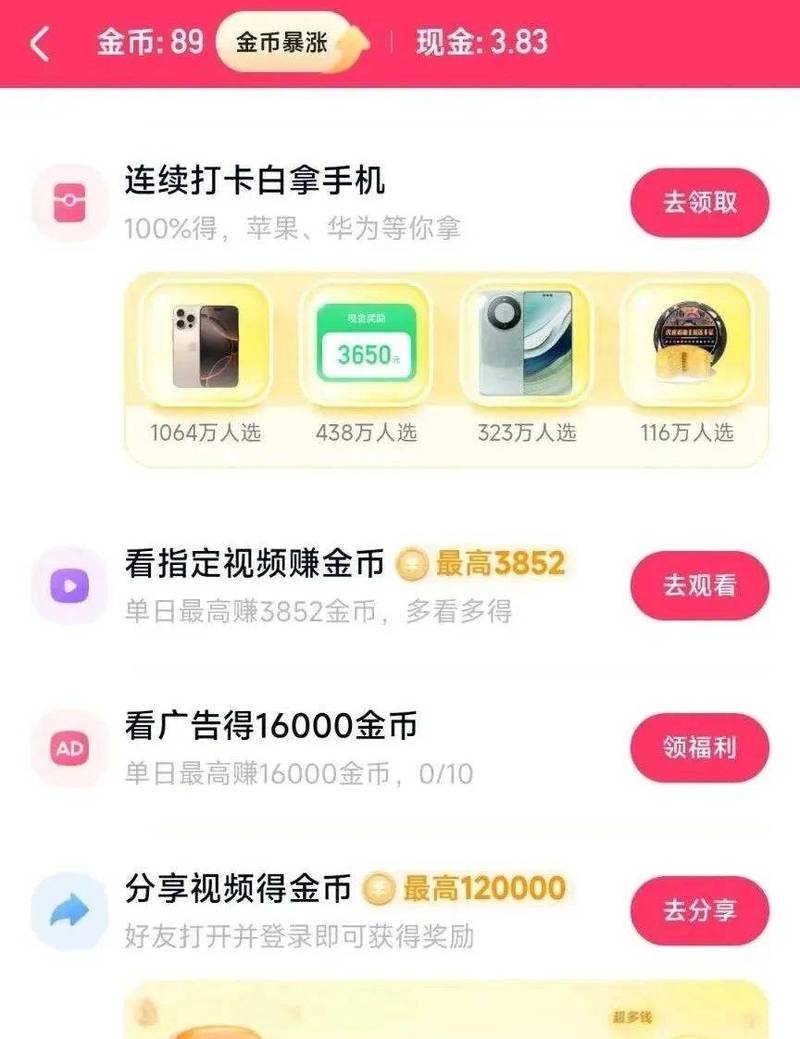The image size is (800, 1039).
Task: Select the iPhone prize thumbnail
Action: tap(203, 345)
